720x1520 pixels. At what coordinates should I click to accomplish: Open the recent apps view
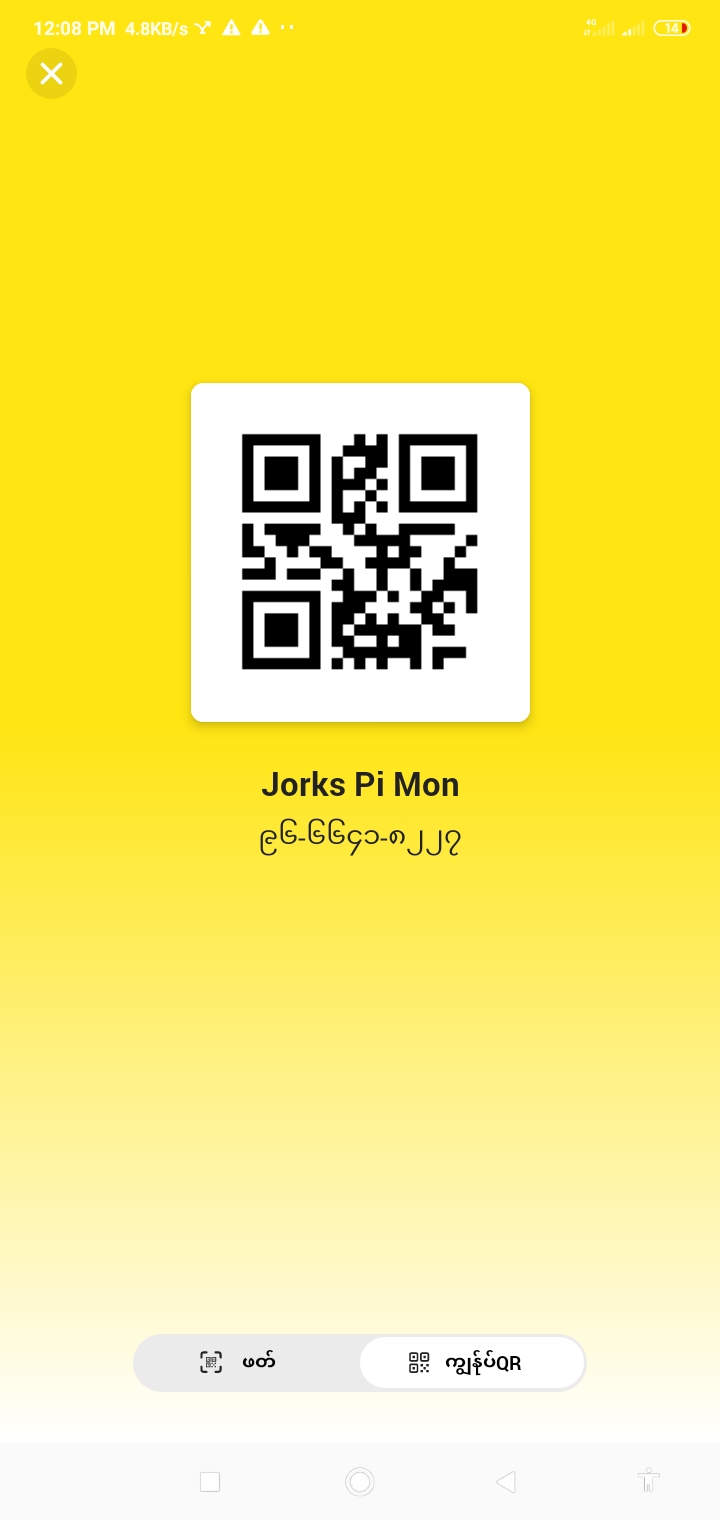pyautogui.click(x=210, y=1481)
